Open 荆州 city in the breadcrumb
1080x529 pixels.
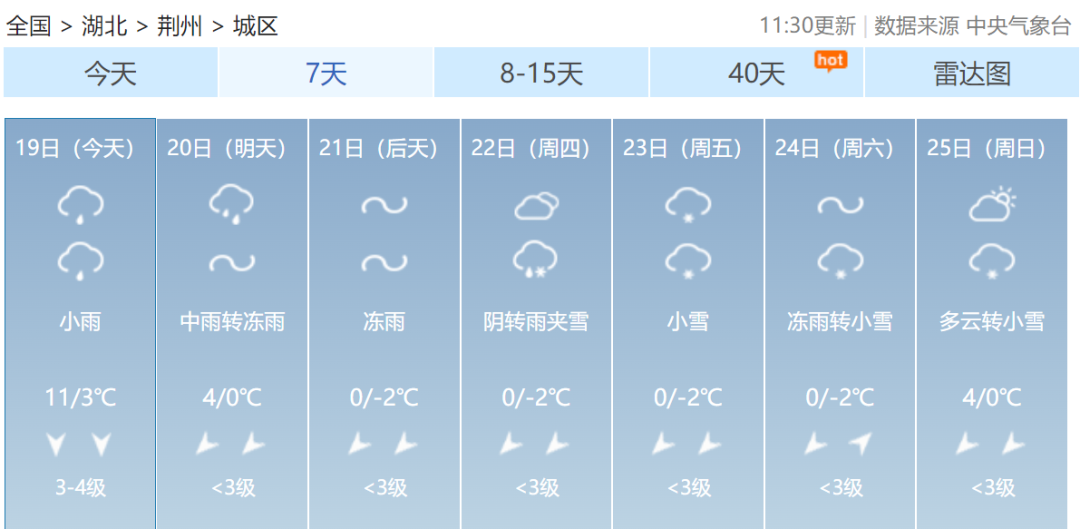coord(180,26)
